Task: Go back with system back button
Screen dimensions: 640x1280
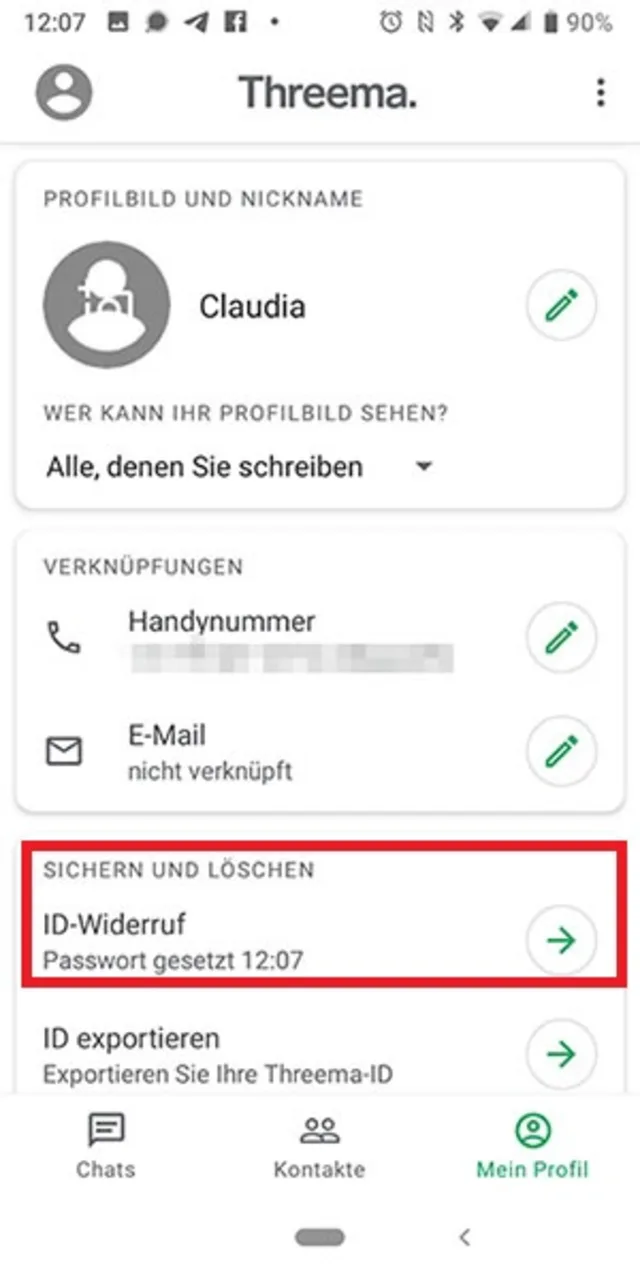Action: coord(464,1237)
